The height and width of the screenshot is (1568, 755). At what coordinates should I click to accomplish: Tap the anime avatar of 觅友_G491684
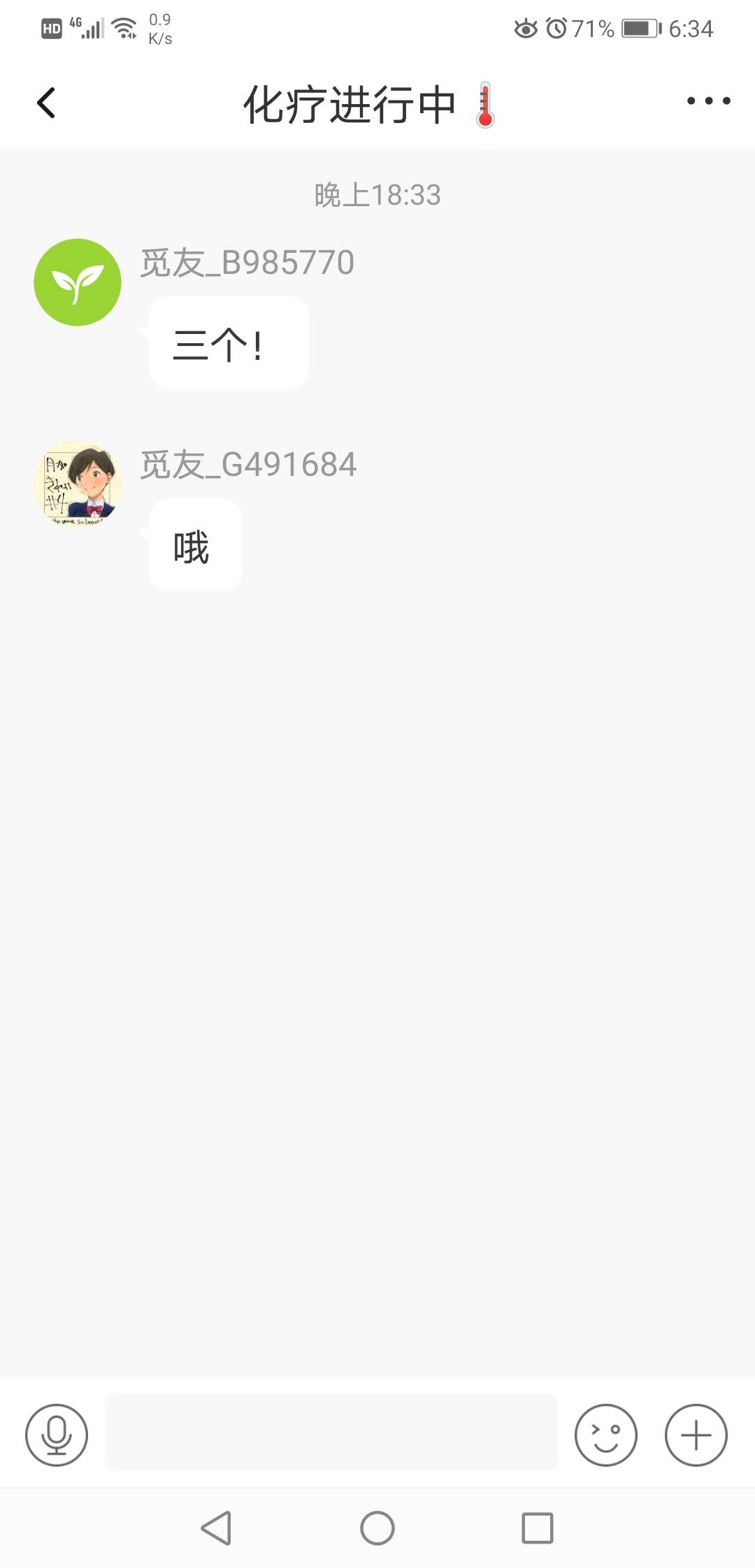tap(78, 485)
